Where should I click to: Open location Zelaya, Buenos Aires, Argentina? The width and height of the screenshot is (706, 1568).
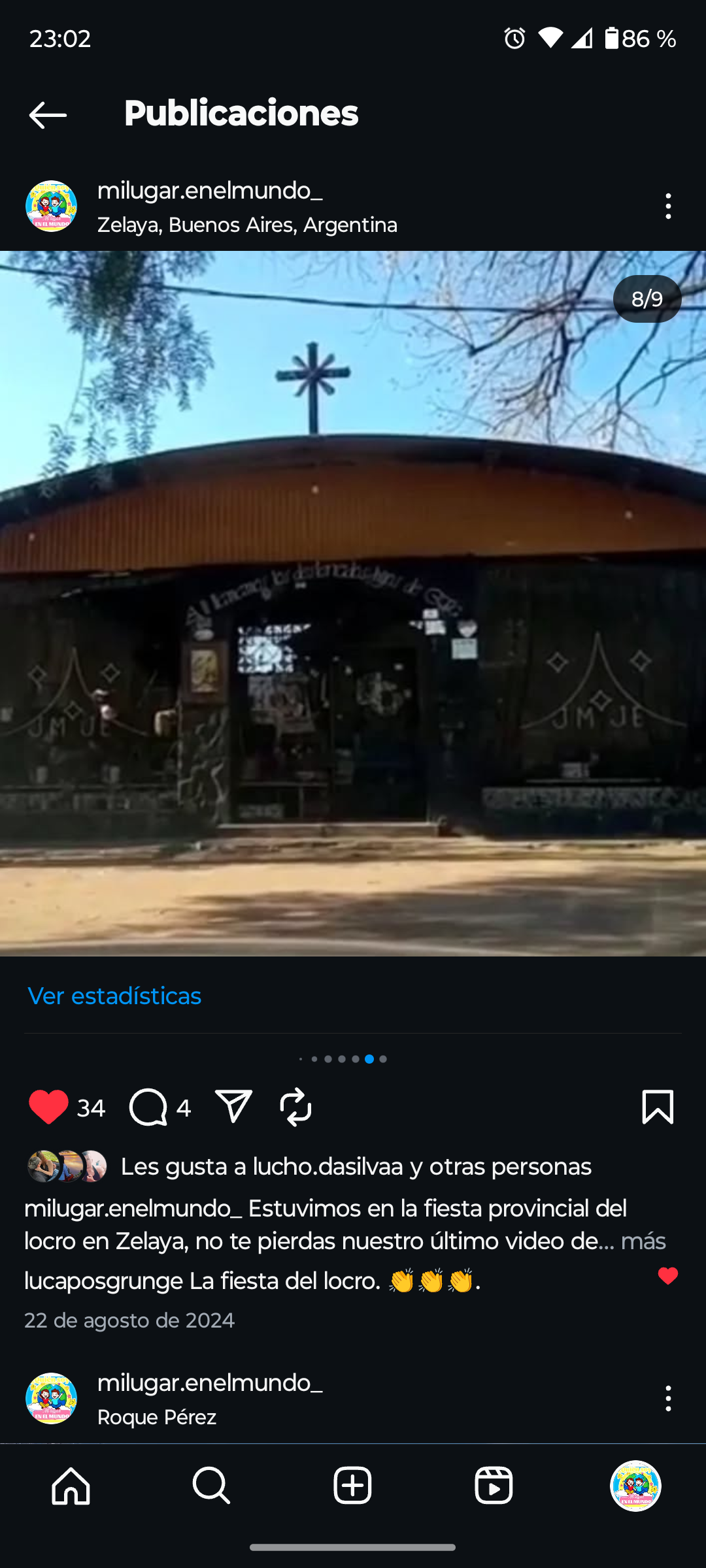click(x=247, y=225)
